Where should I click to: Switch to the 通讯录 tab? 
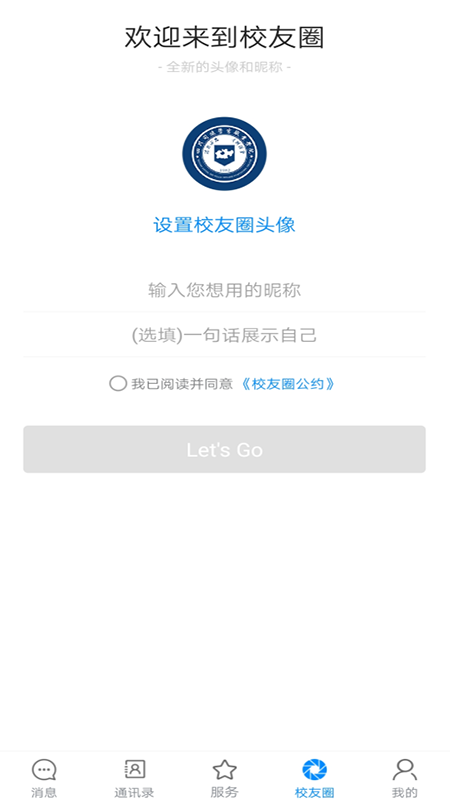click(x=135, y=778)
